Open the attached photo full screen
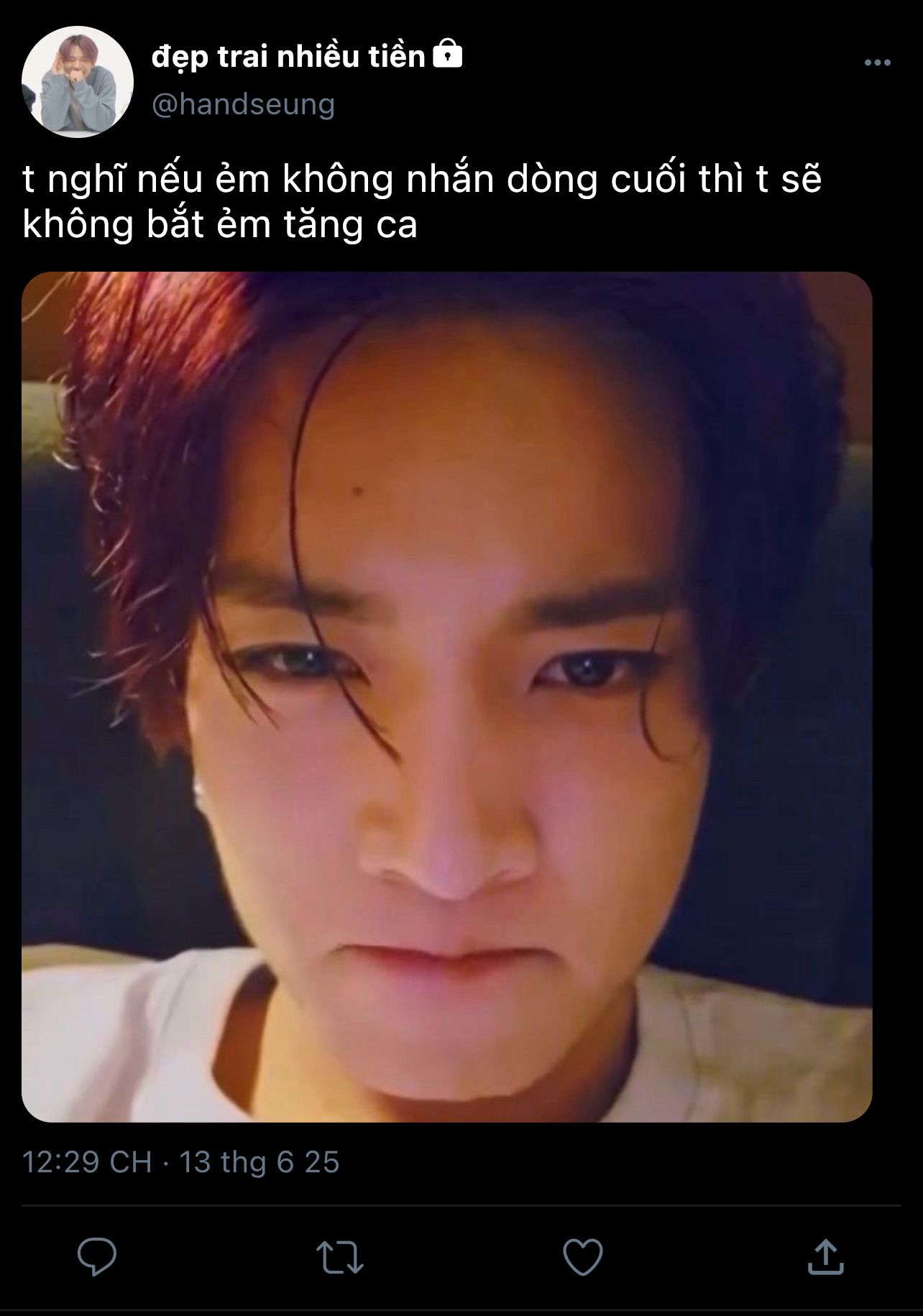The height and width of the screenshot is (1316, 923). click(446, 696)
